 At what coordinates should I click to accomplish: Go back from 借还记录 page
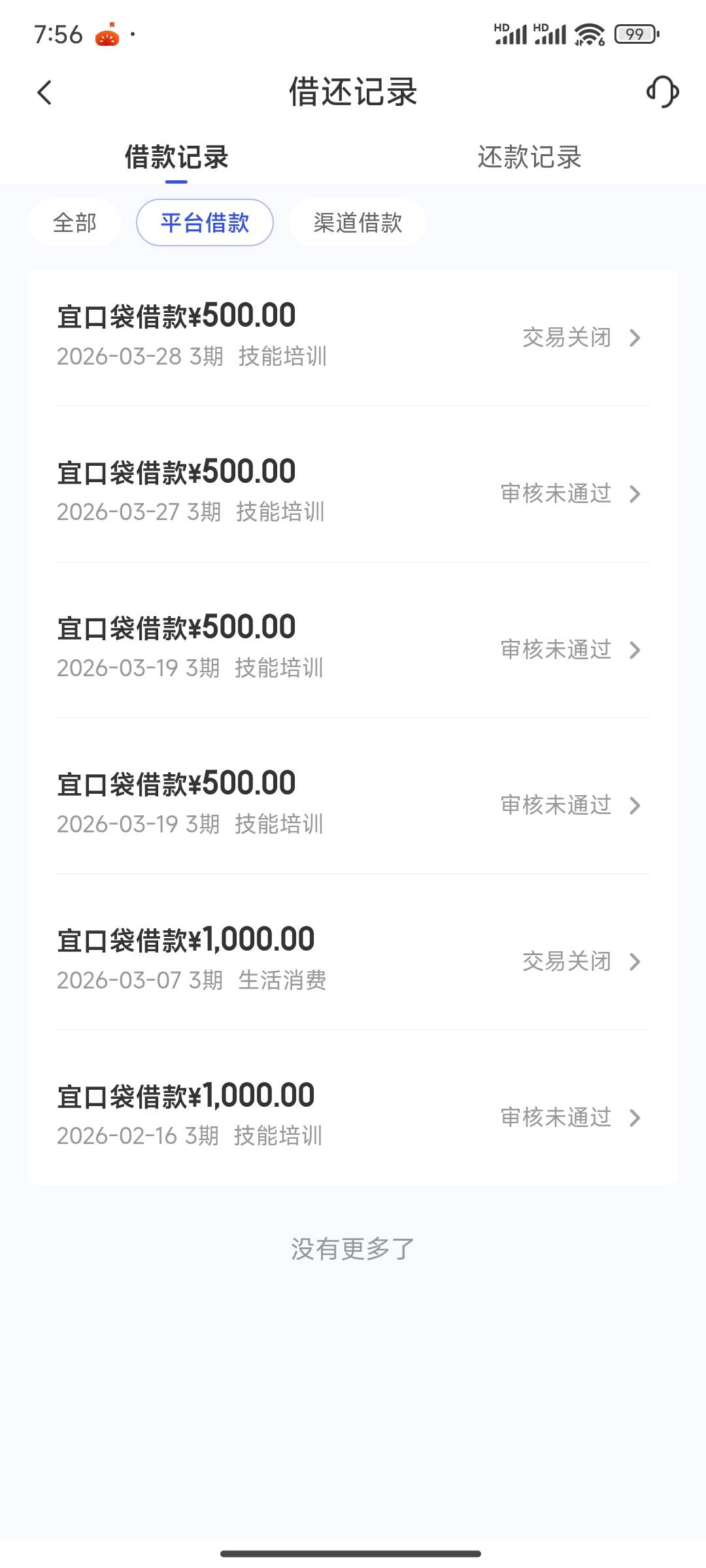tap(44, 92)
